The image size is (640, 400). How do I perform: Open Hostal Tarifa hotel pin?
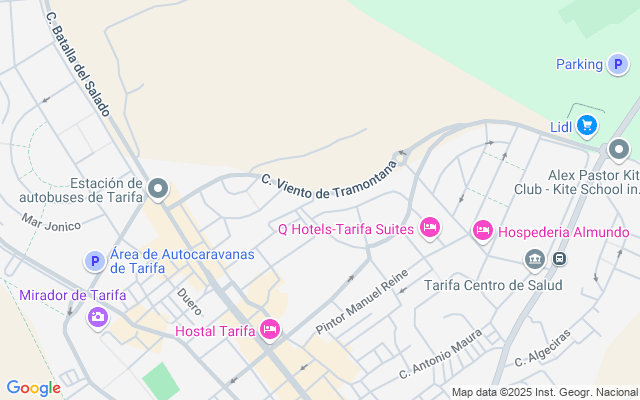click(269, 330)
